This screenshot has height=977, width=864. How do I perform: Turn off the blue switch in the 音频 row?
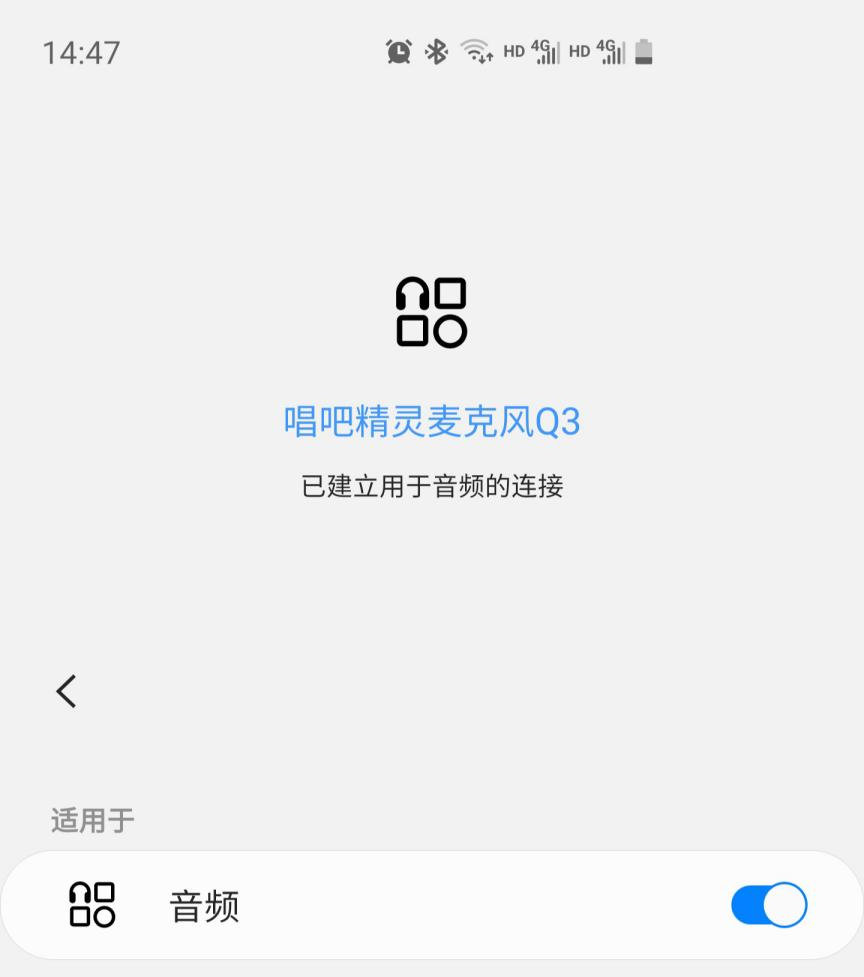click(x=768, y=904)
